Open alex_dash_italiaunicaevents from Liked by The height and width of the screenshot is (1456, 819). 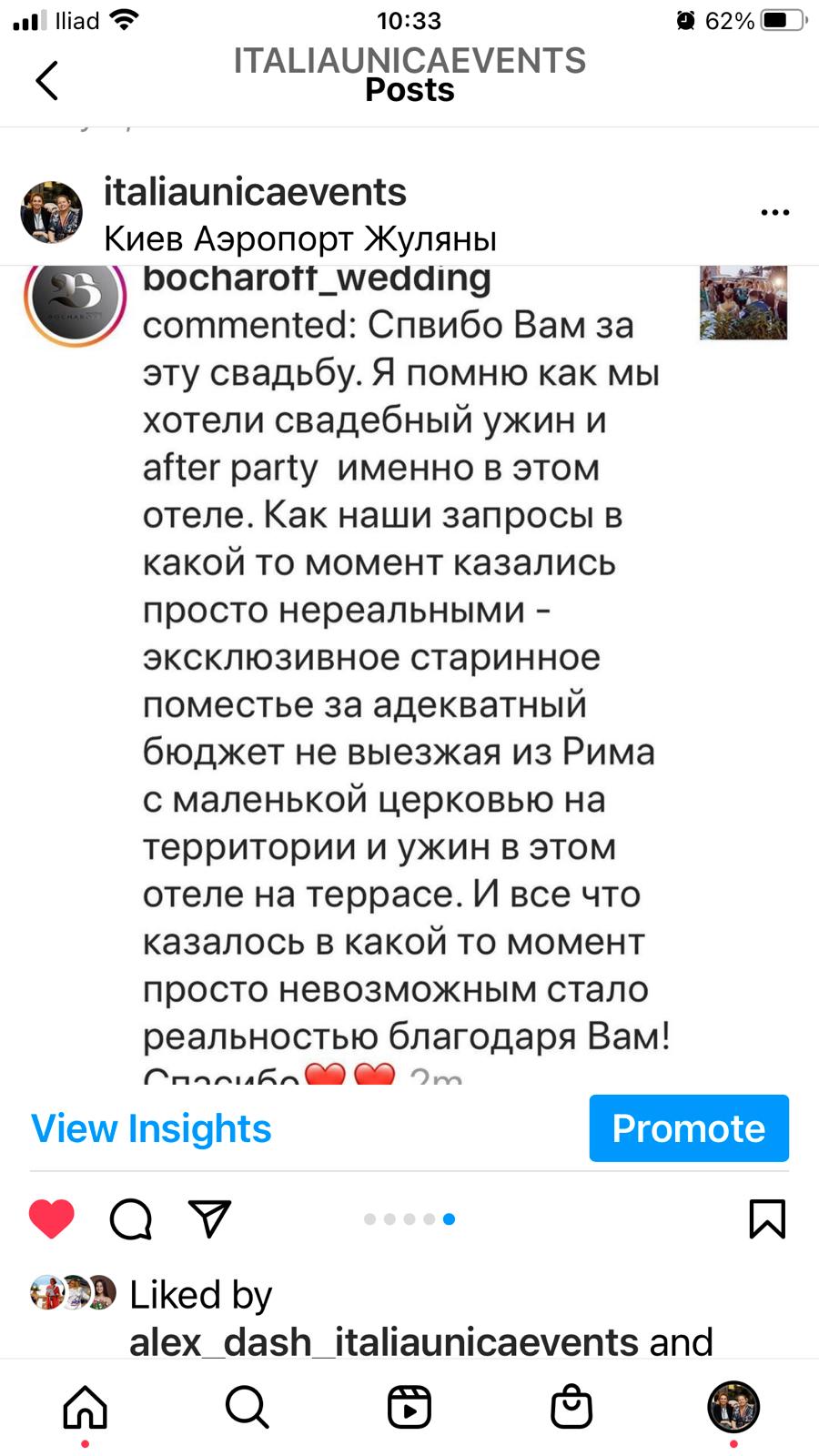coord(383,1342)
